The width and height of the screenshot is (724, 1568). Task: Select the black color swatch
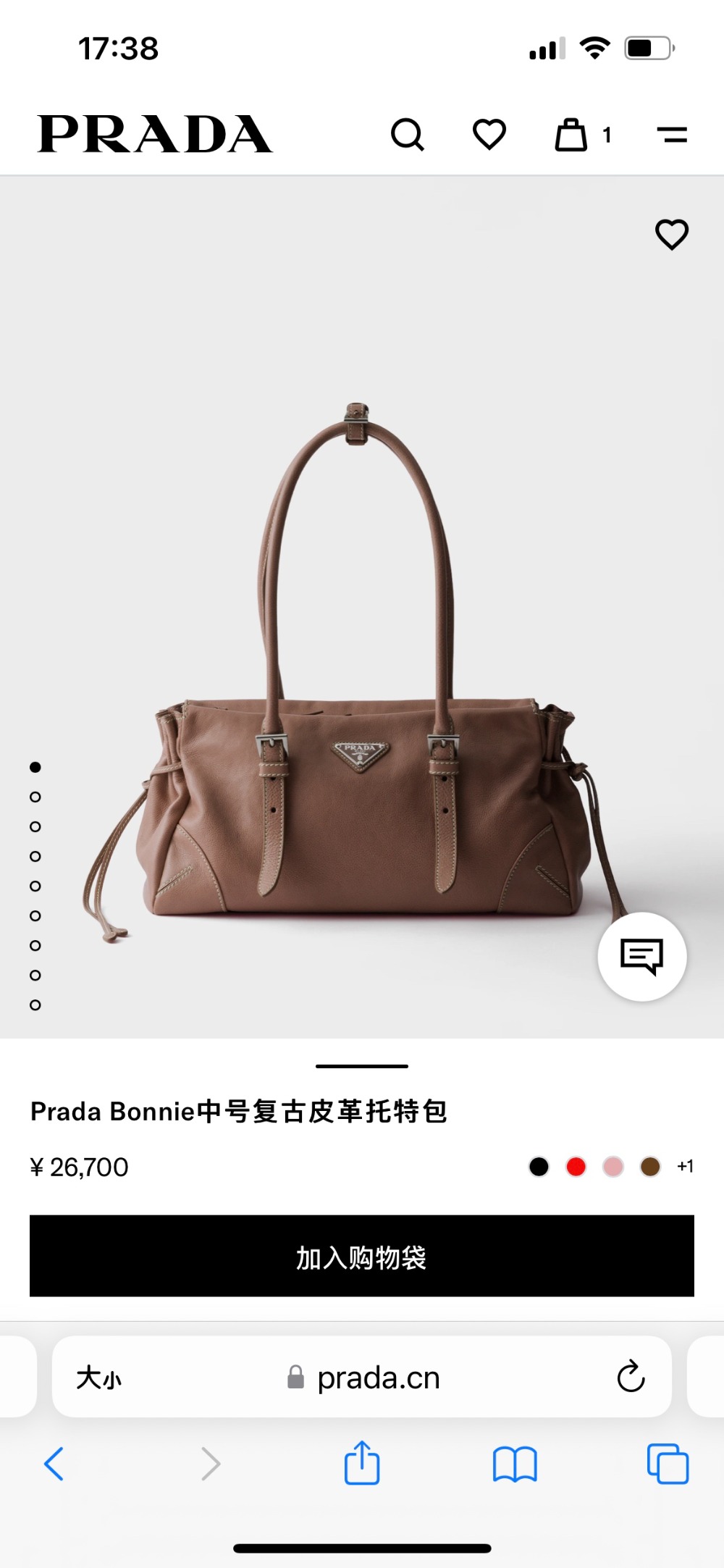click(x=539, y=1167)
